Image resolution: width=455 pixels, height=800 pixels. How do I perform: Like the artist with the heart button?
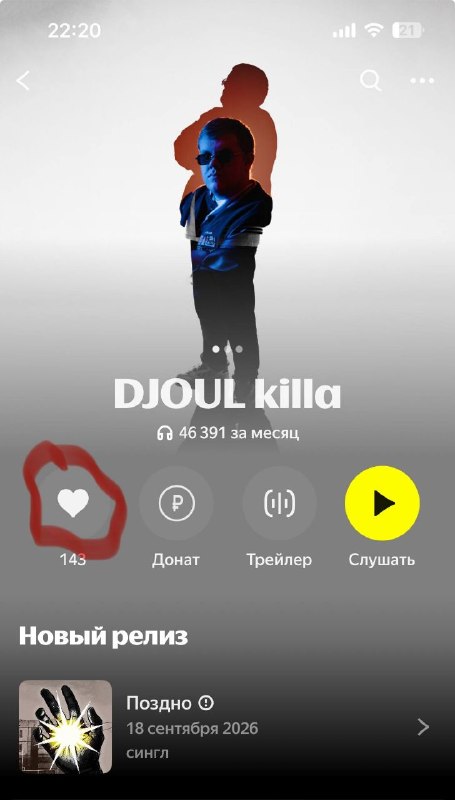pos(73,503)
